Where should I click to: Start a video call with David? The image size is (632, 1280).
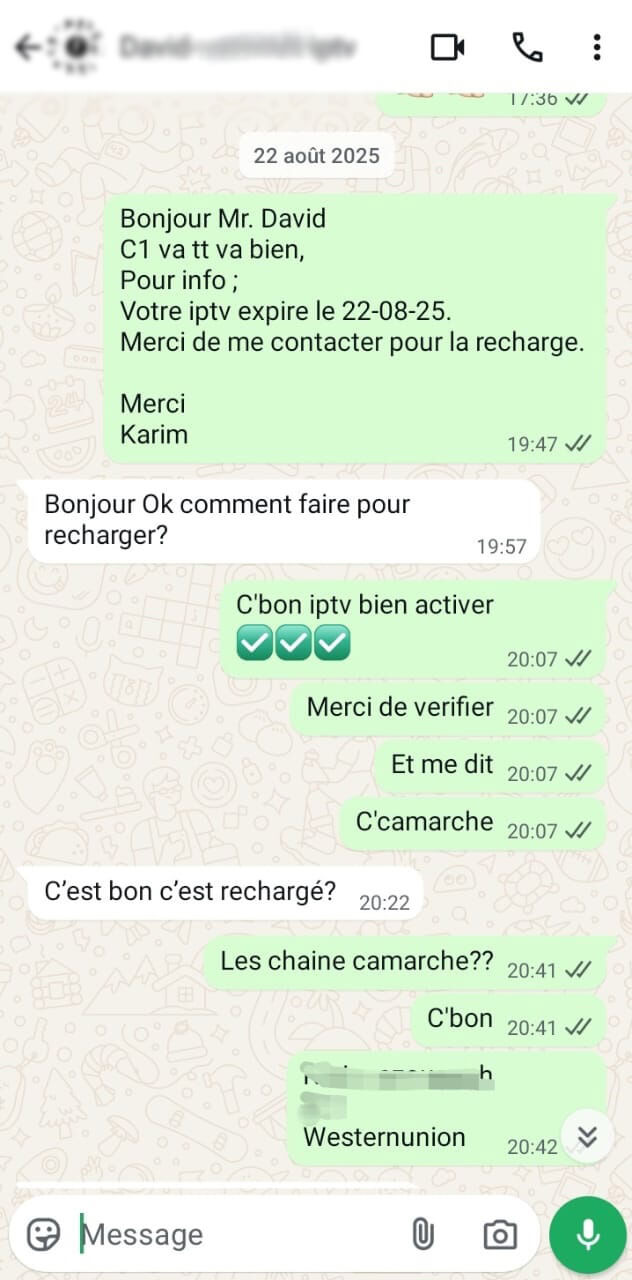(x=447, y=47)
